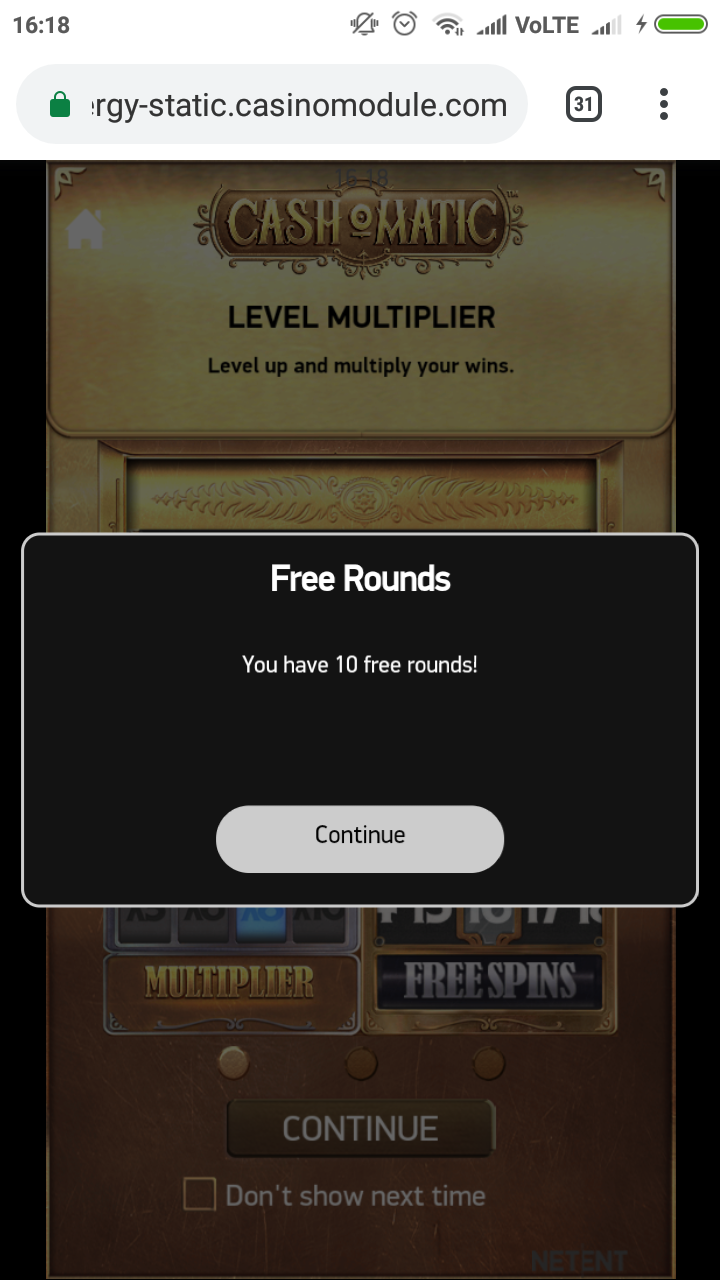
Task: Tick the Don't show next time checkbox
Action: 200,1194
